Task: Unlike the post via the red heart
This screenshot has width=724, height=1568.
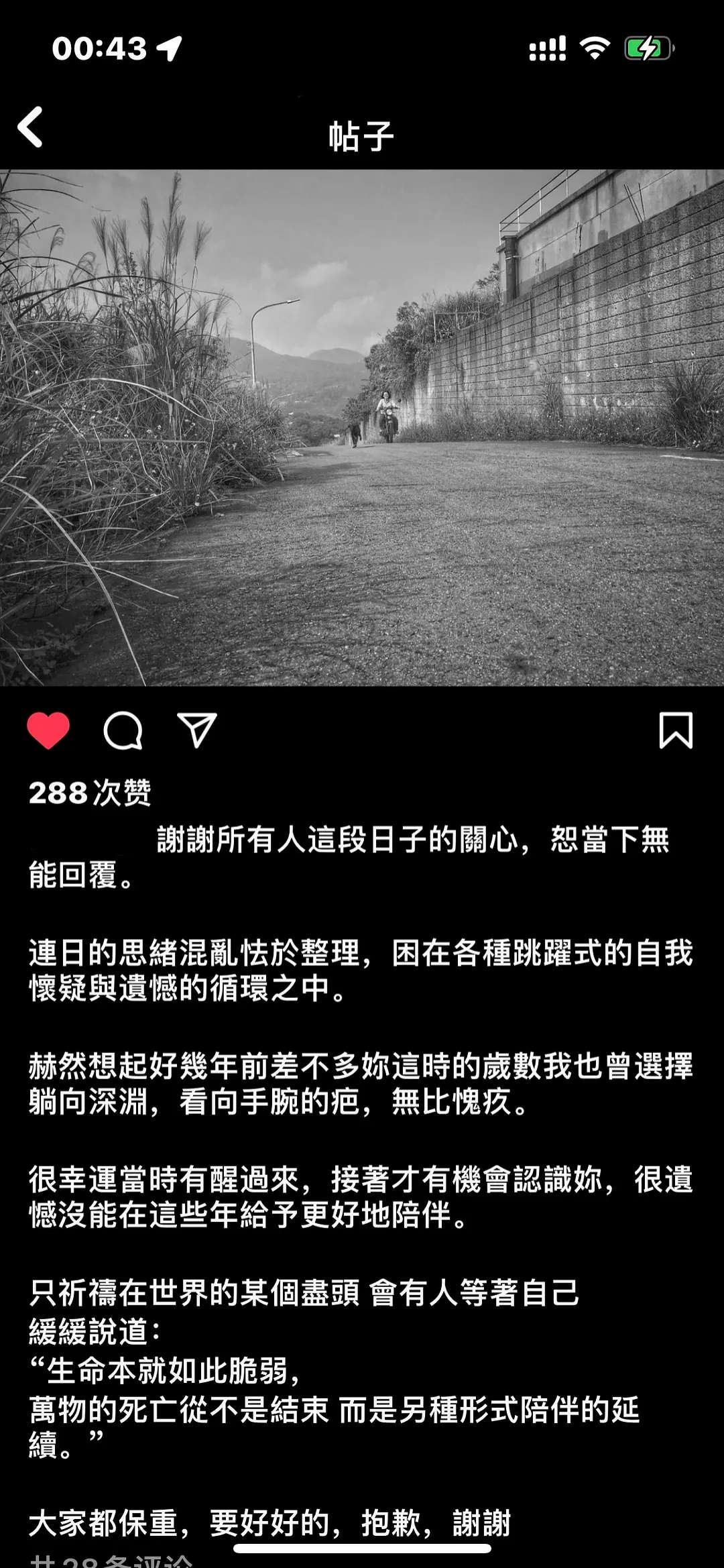Action: (x=48, y=730)
